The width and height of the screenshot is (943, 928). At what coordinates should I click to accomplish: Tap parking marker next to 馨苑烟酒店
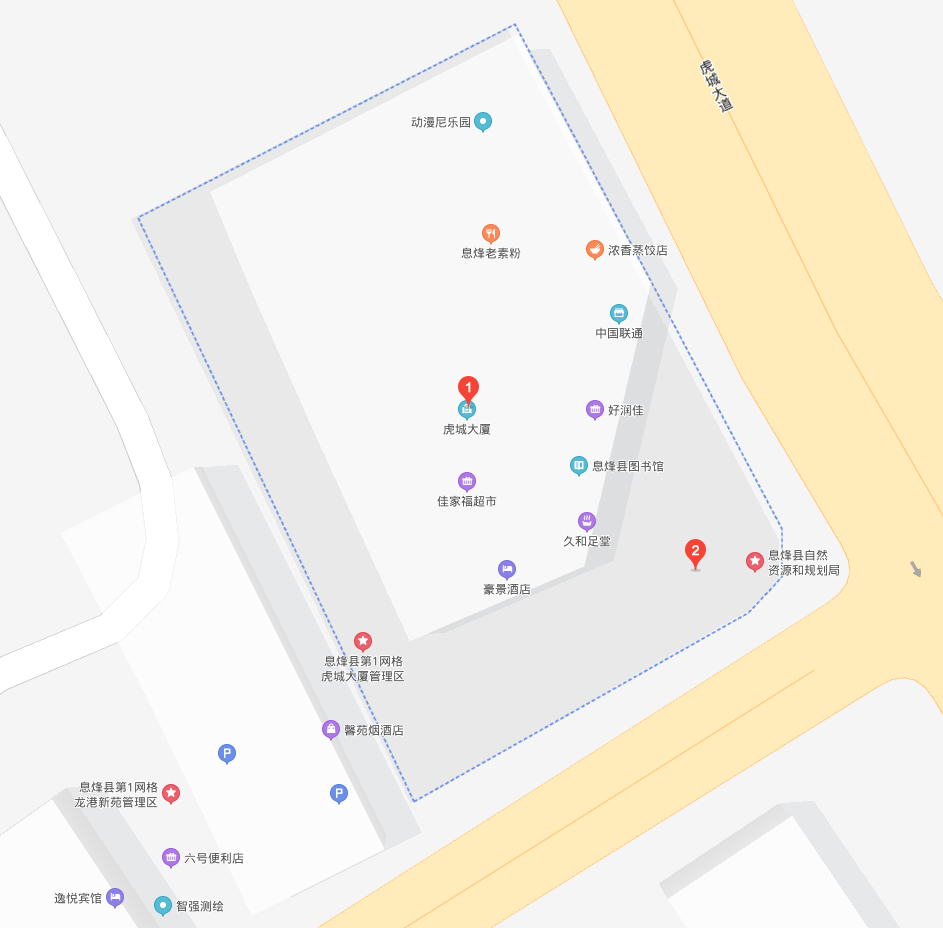tap(339, 793)
